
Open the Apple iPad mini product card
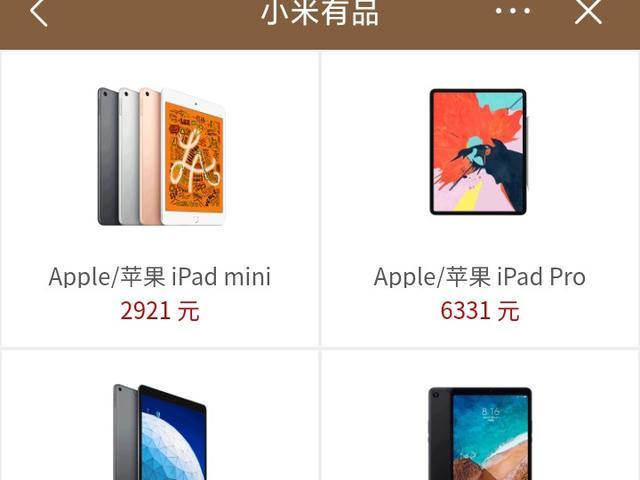[x=160, y=200]
